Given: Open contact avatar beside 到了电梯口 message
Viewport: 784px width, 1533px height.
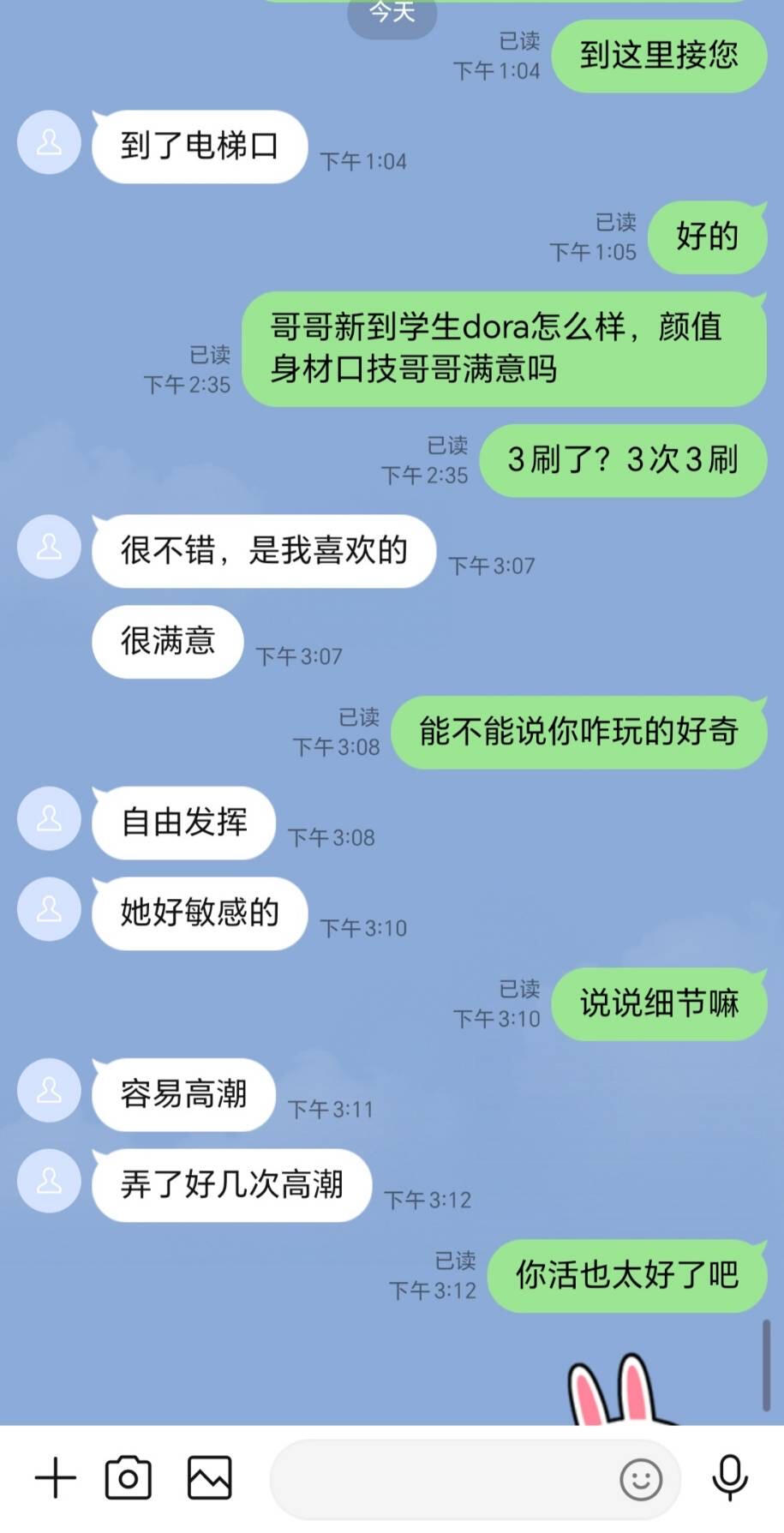Looking at the screenshot, I should (x=49, y=142).
